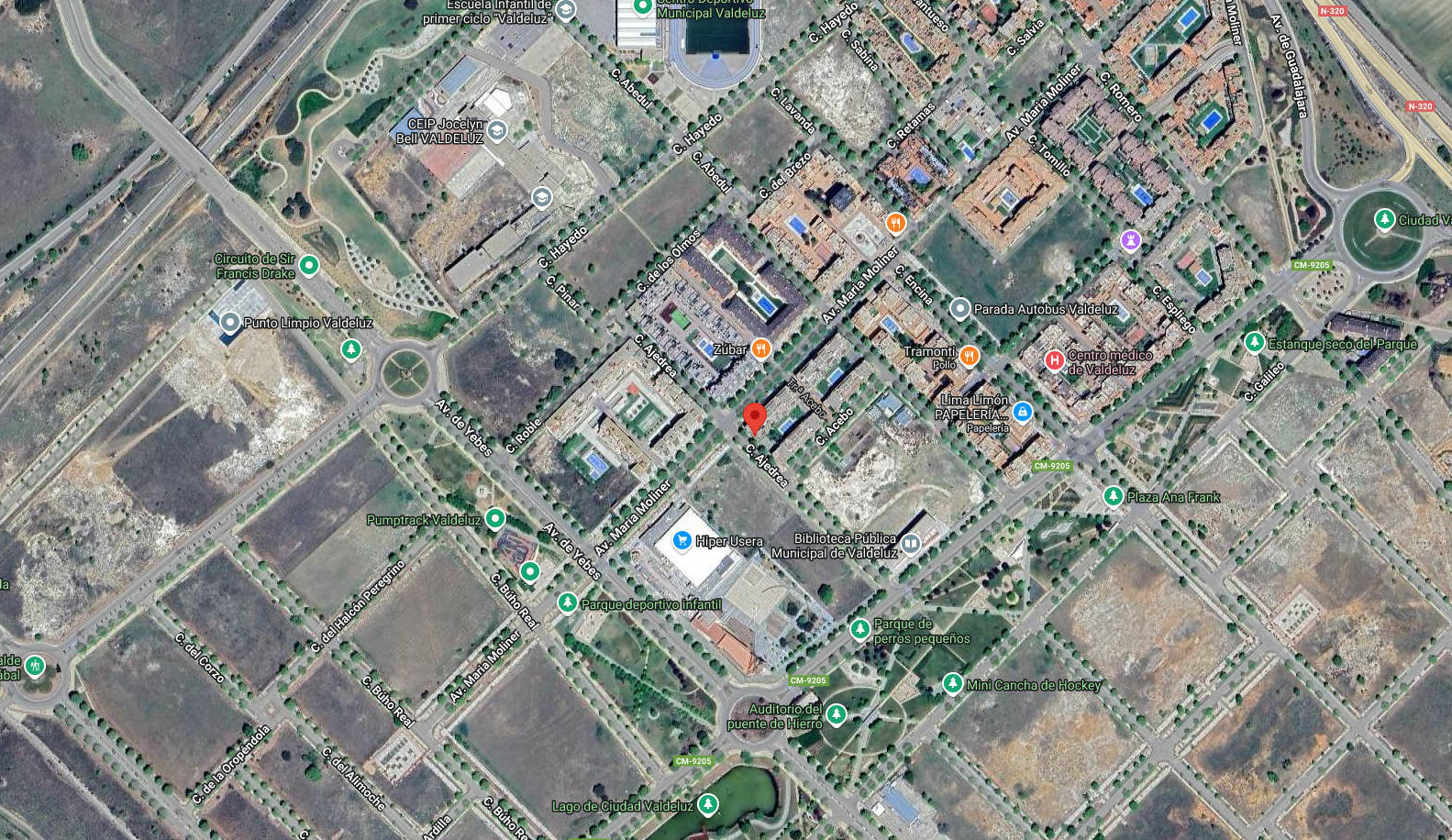This screenshot has width=1452, height=840.
Task: Open Circuito de Sir Francis Drake marker
Action: [x=309, y=265]
